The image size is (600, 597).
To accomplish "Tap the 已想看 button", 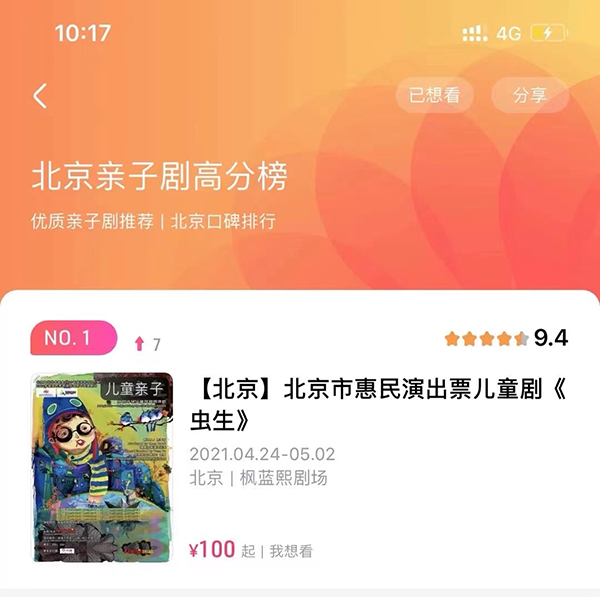I will [434, 96].
